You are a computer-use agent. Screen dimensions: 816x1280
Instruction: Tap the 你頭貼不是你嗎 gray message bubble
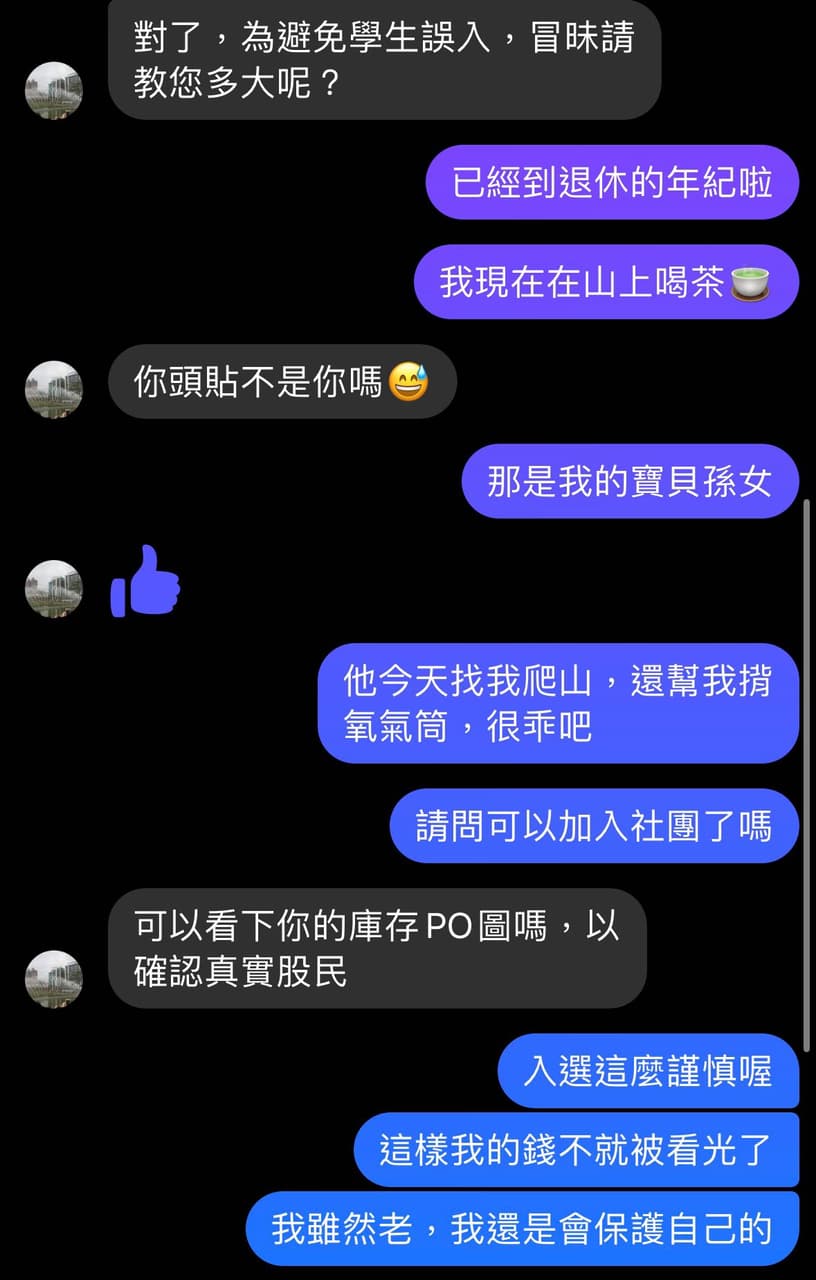tap(282, 381)
